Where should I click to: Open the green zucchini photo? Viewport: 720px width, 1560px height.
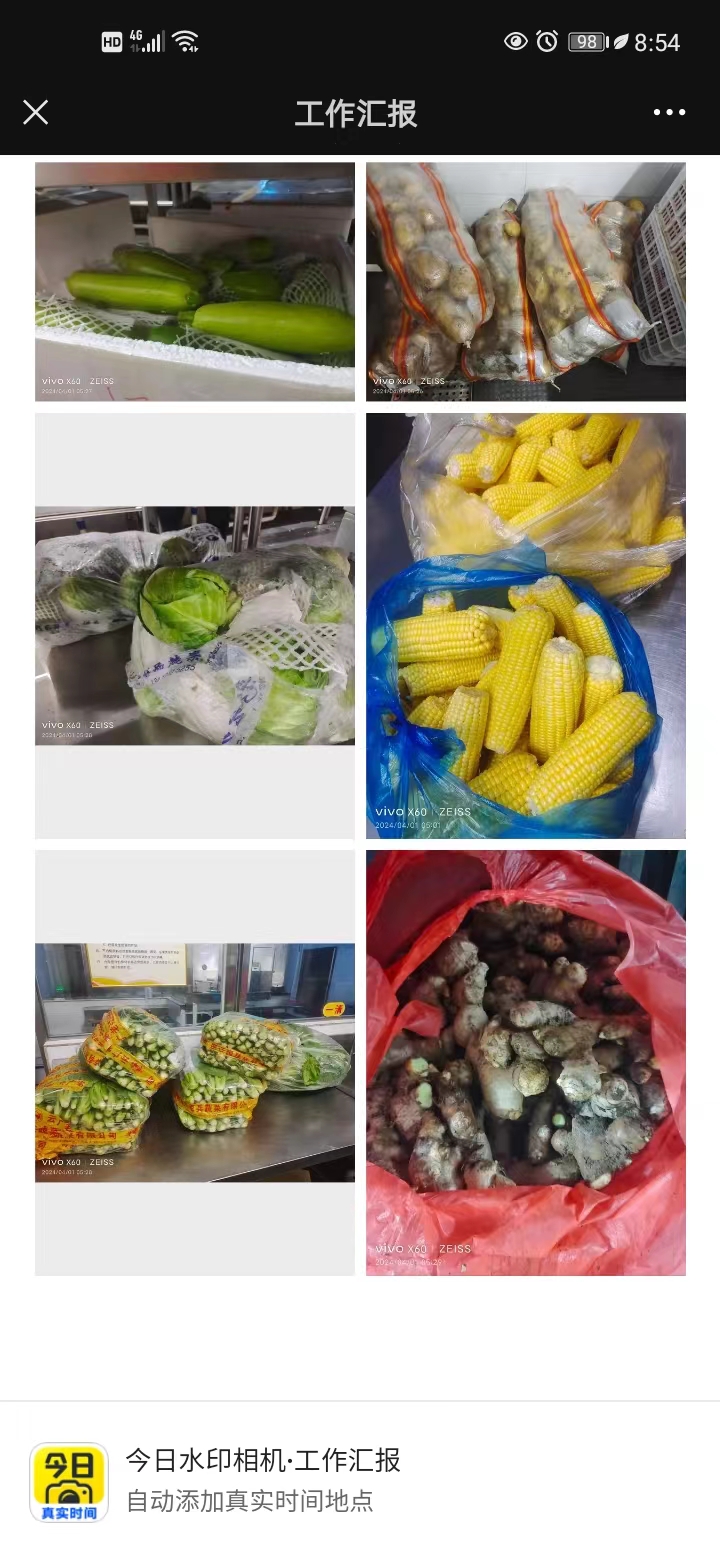tap(195, 282)
